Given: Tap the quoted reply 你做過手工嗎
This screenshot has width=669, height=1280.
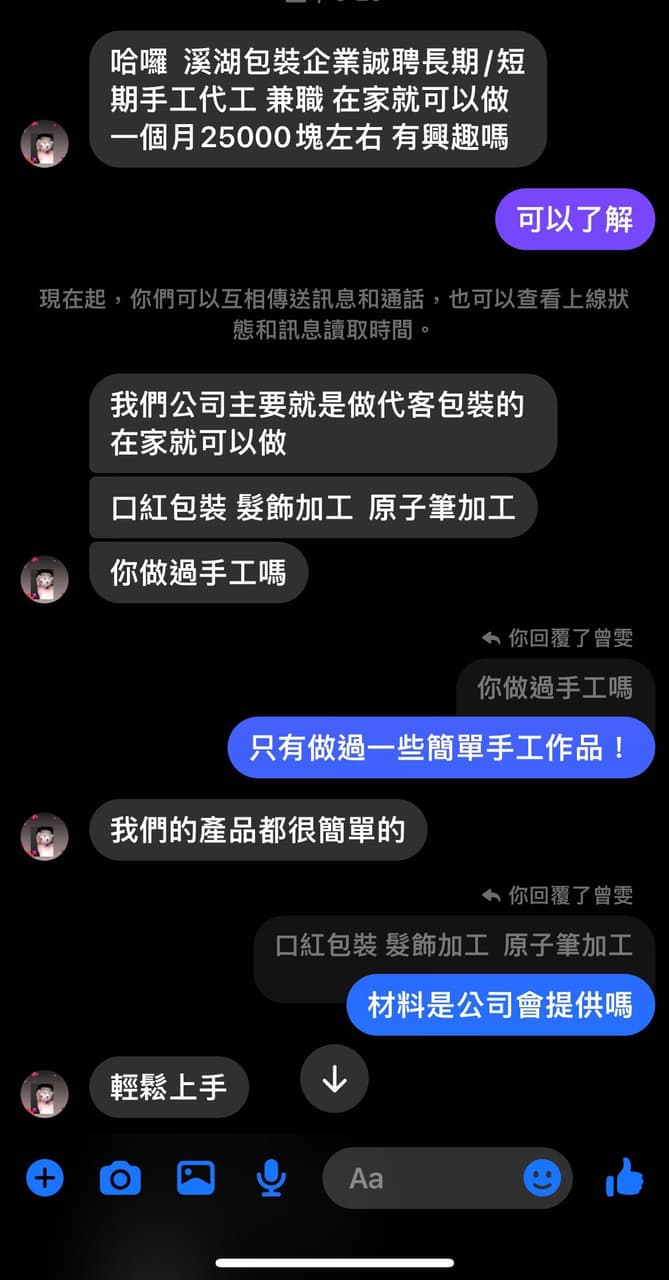Looking at the screenshot, I should (x=554, y=688).
